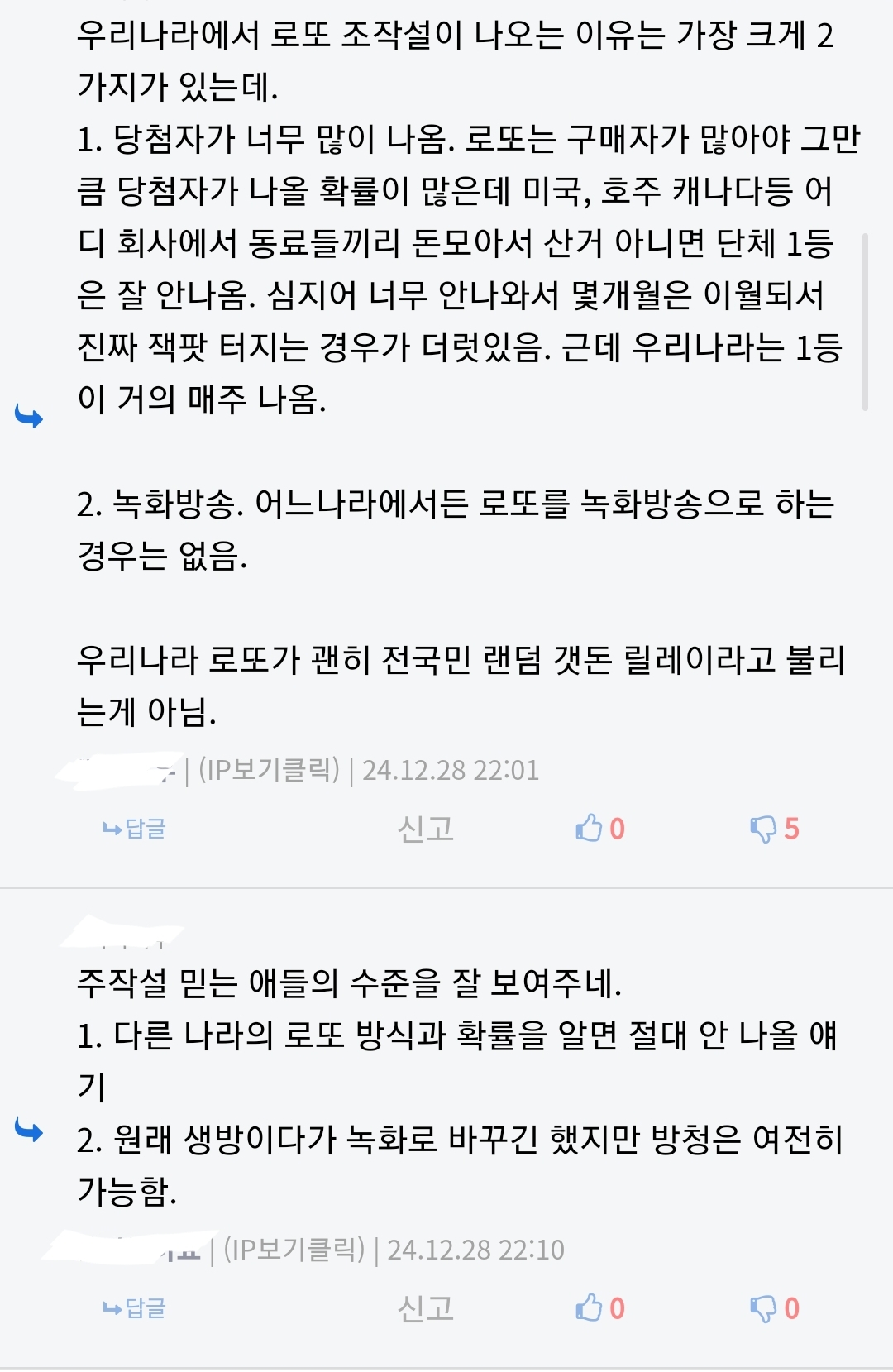Image resolution: width=893 pixels, height=1372 pixels.
Task: Tap IP보기클릭 on the 22:01 comment
Action: pyautogui.click(x=269, y=770)
